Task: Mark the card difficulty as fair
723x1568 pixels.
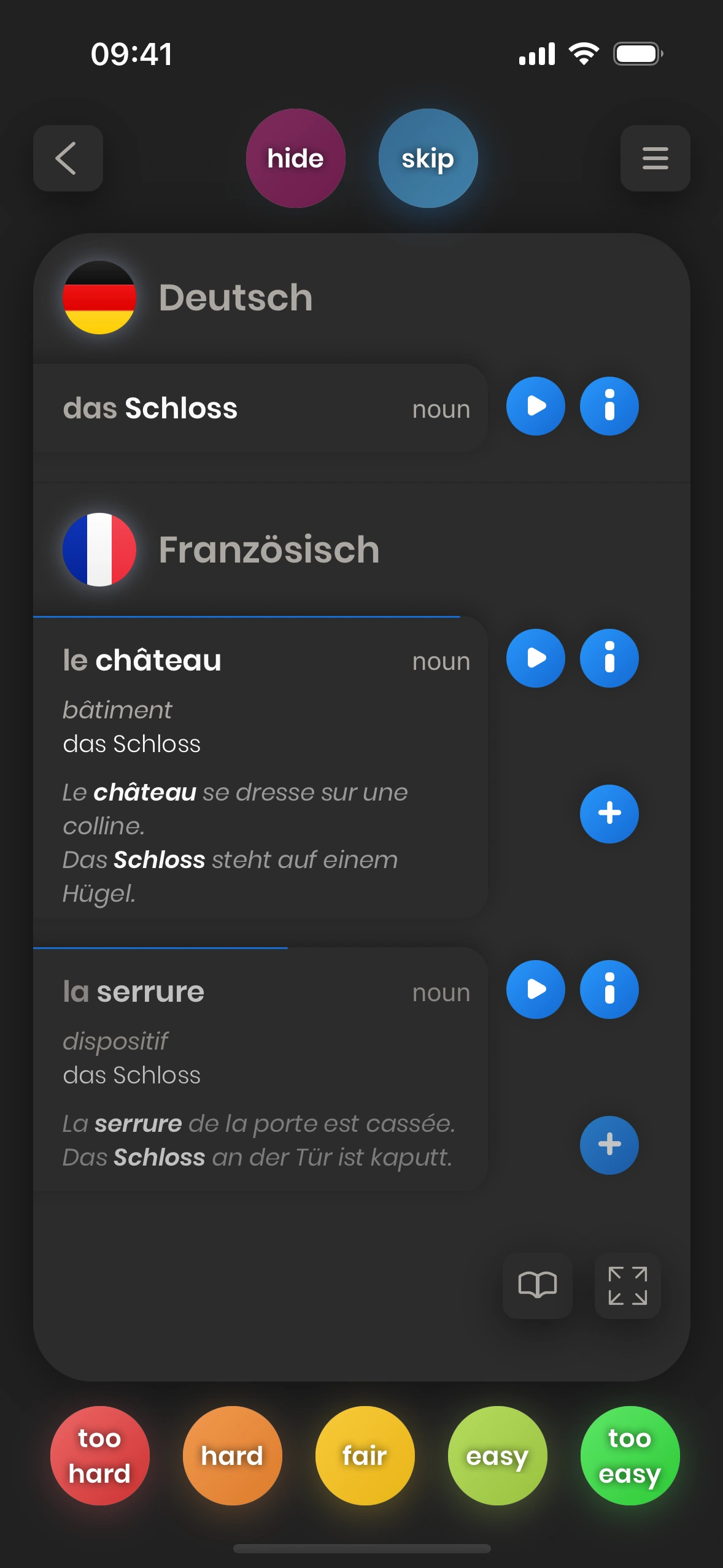Action: 365,1455
